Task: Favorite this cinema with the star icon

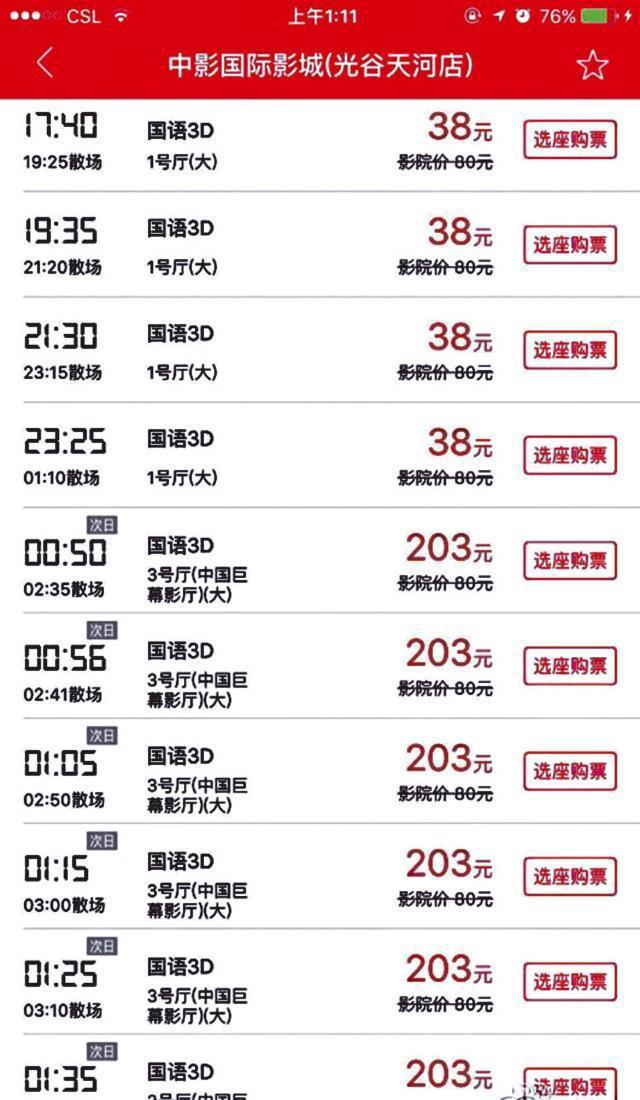Action: (x=592, y=65)
